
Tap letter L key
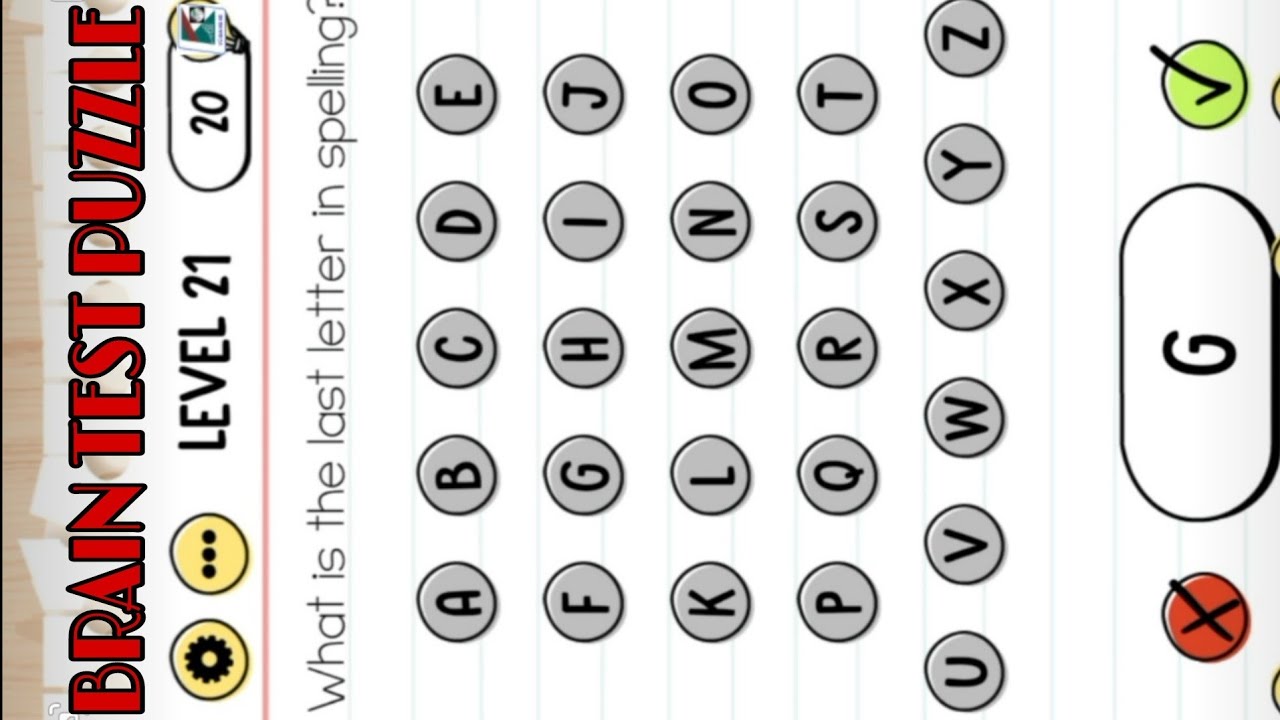pos(711,474)
